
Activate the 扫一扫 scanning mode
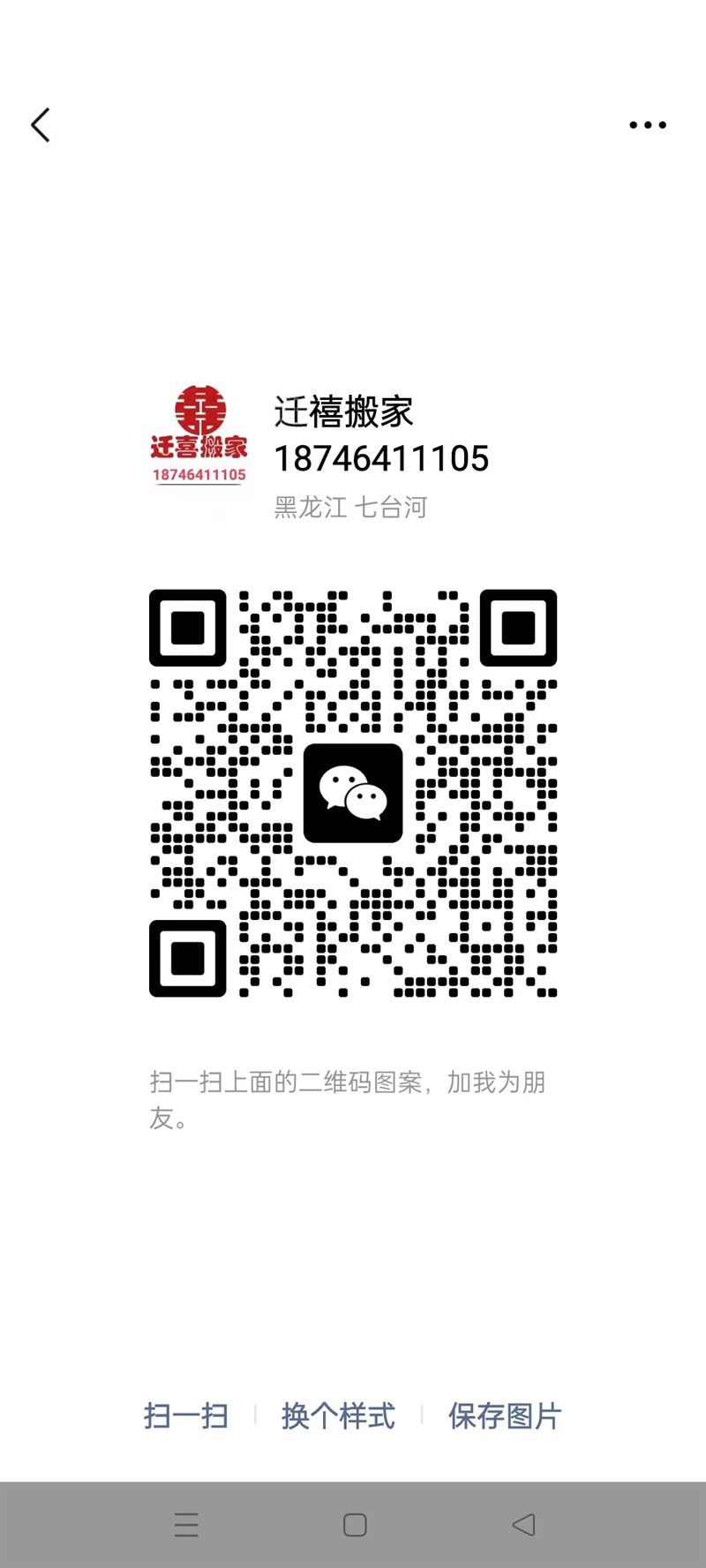pyautogui.click(x=187, y=1413)
